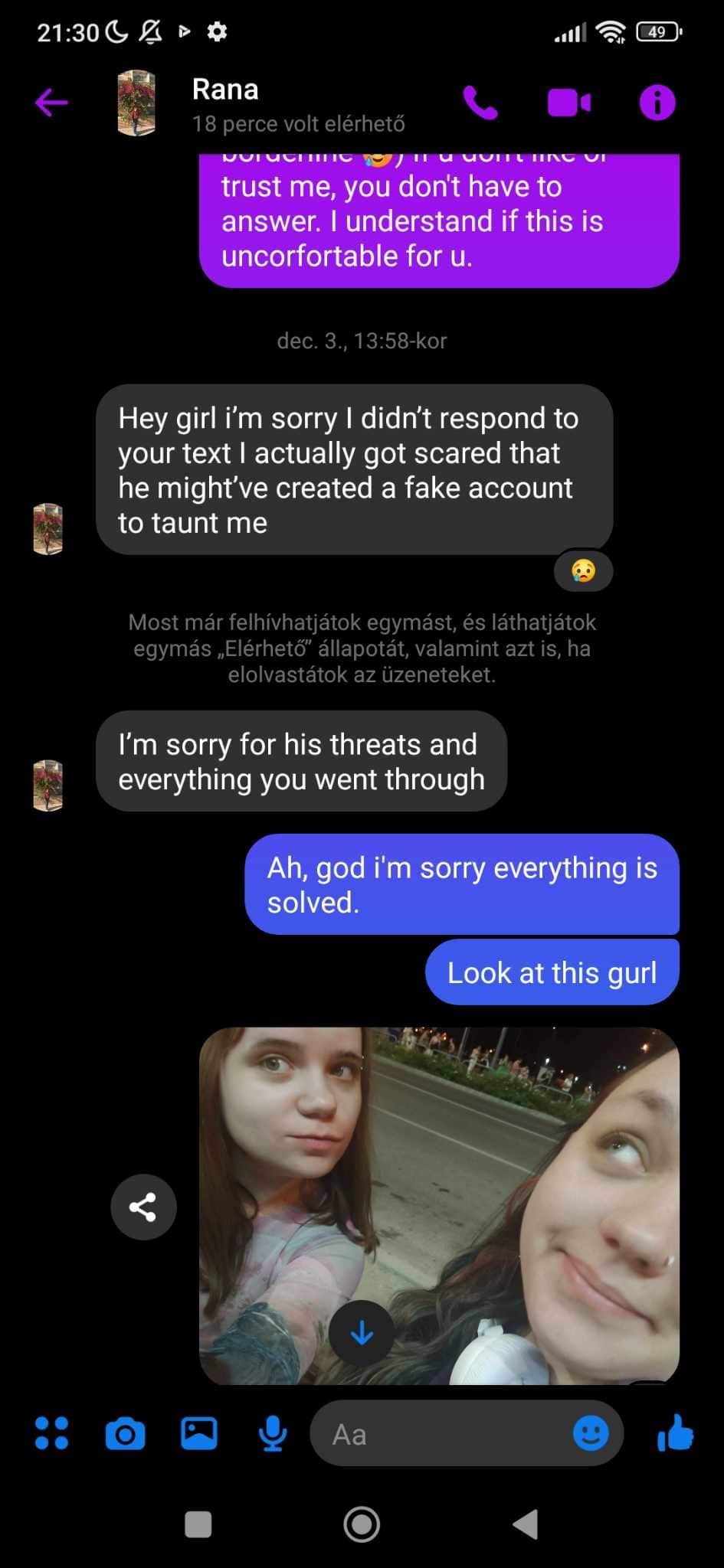
Task: Open the sent selfie photo
Action: click(x=439, y=1206)
